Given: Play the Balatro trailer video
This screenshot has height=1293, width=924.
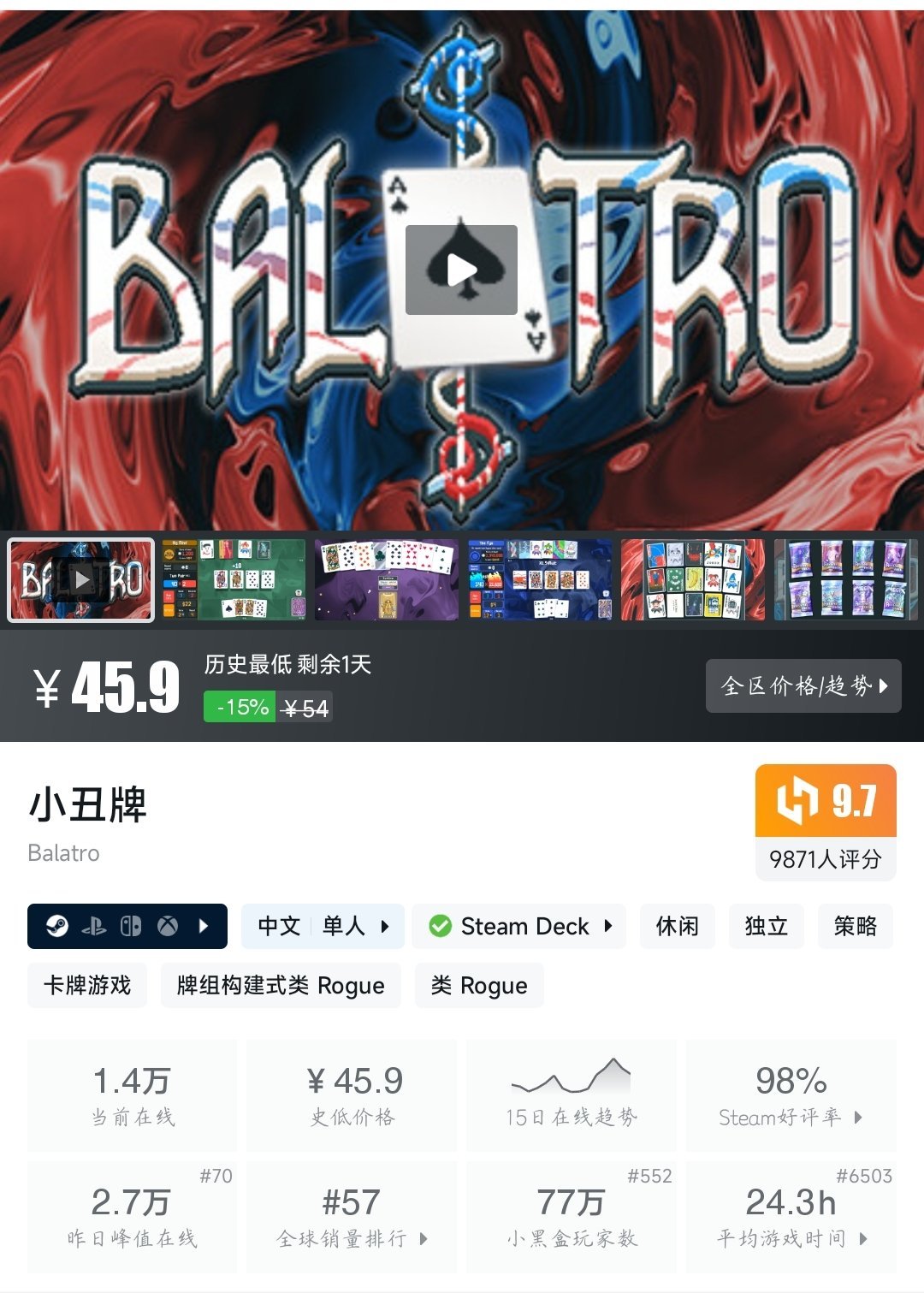Looking at the screenshot, I should coord(461,270).
